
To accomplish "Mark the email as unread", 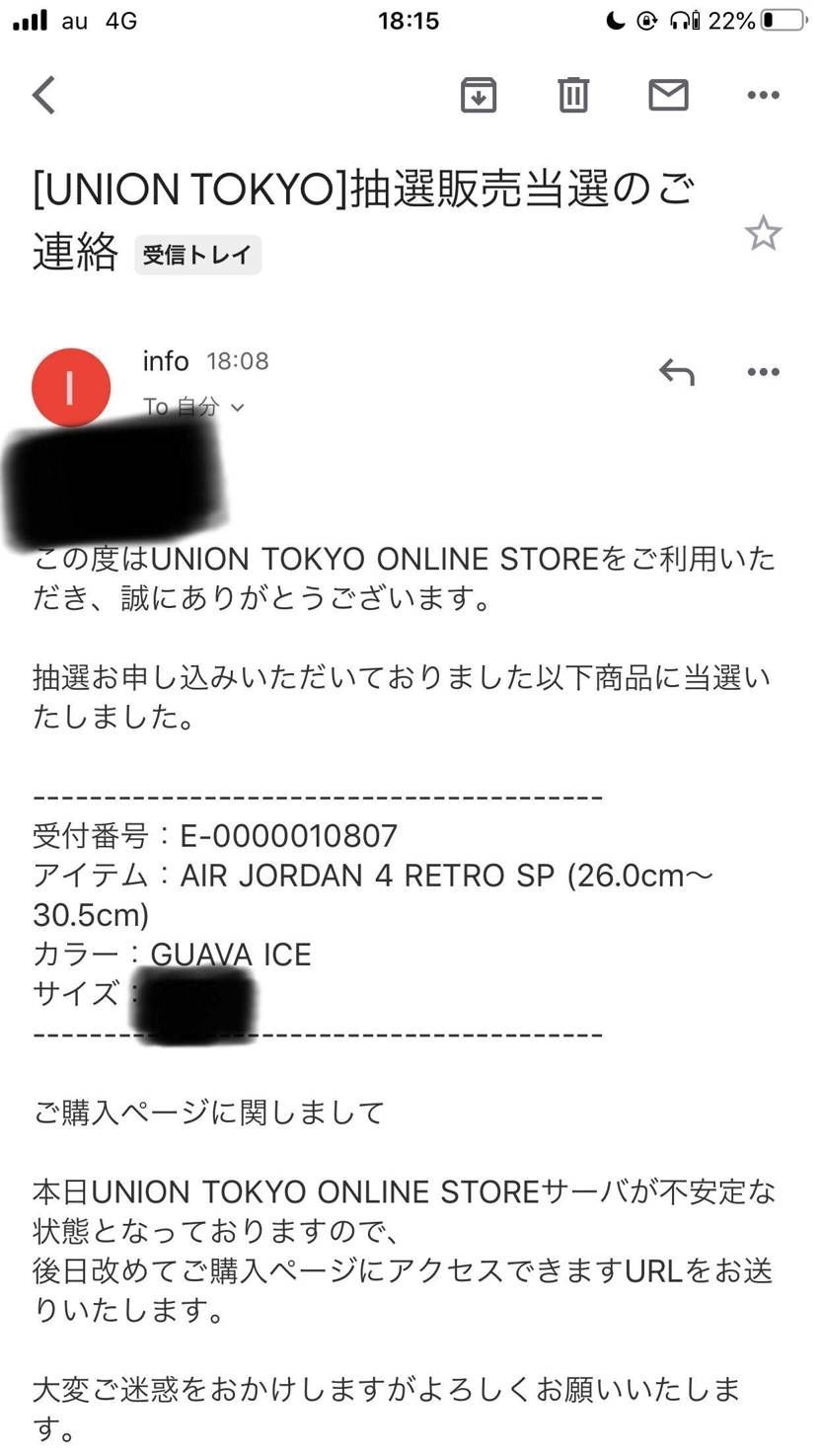I will [x=668, y=95].
